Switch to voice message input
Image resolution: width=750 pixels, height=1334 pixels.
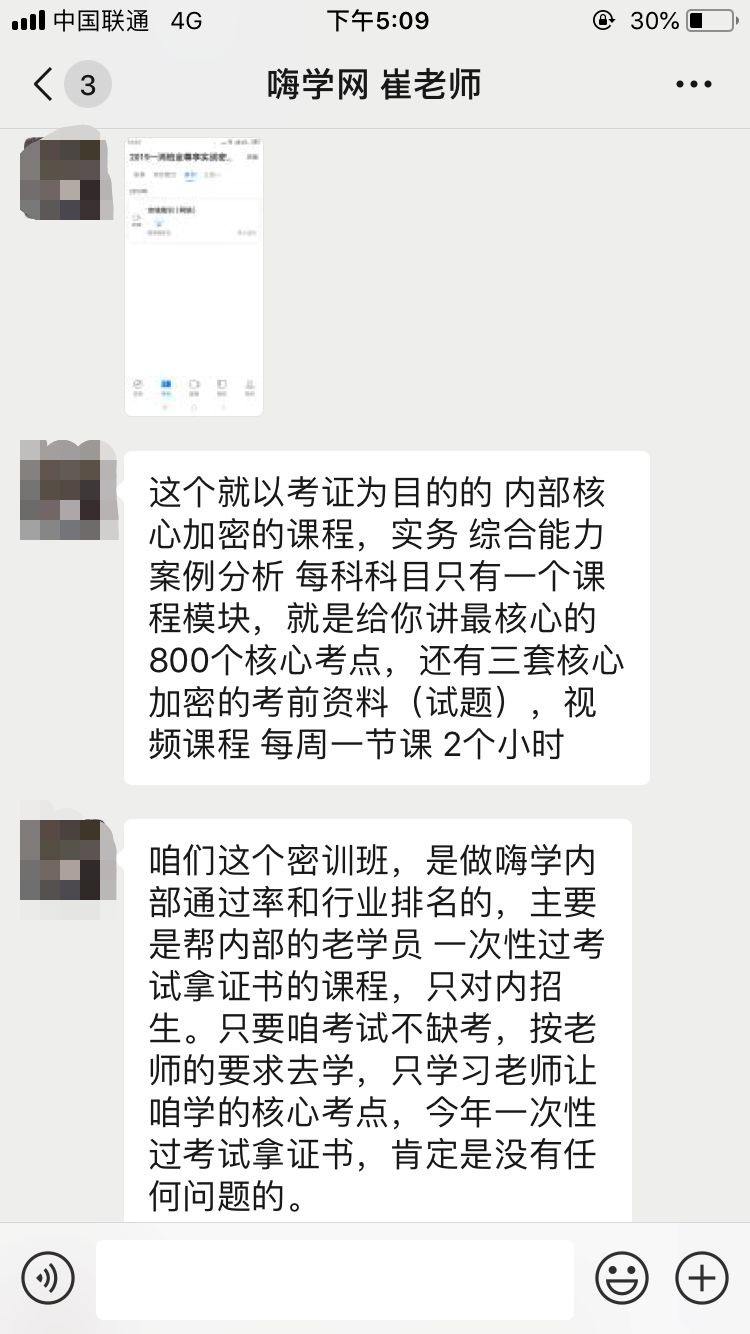[48, 1278]
